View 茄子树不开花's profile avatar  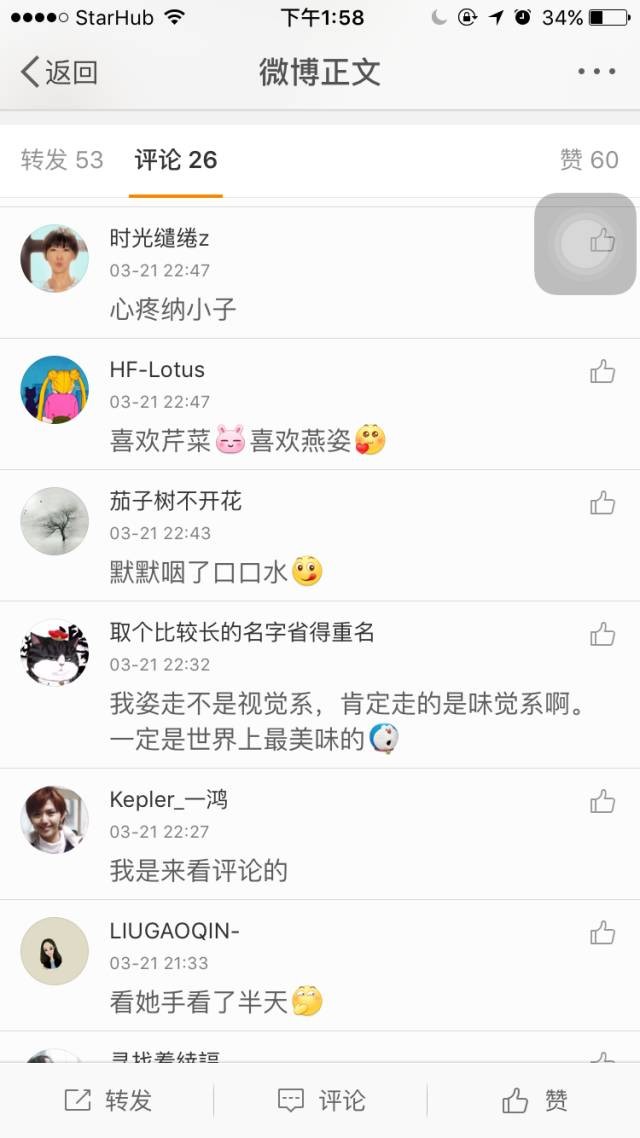(55, 520)
